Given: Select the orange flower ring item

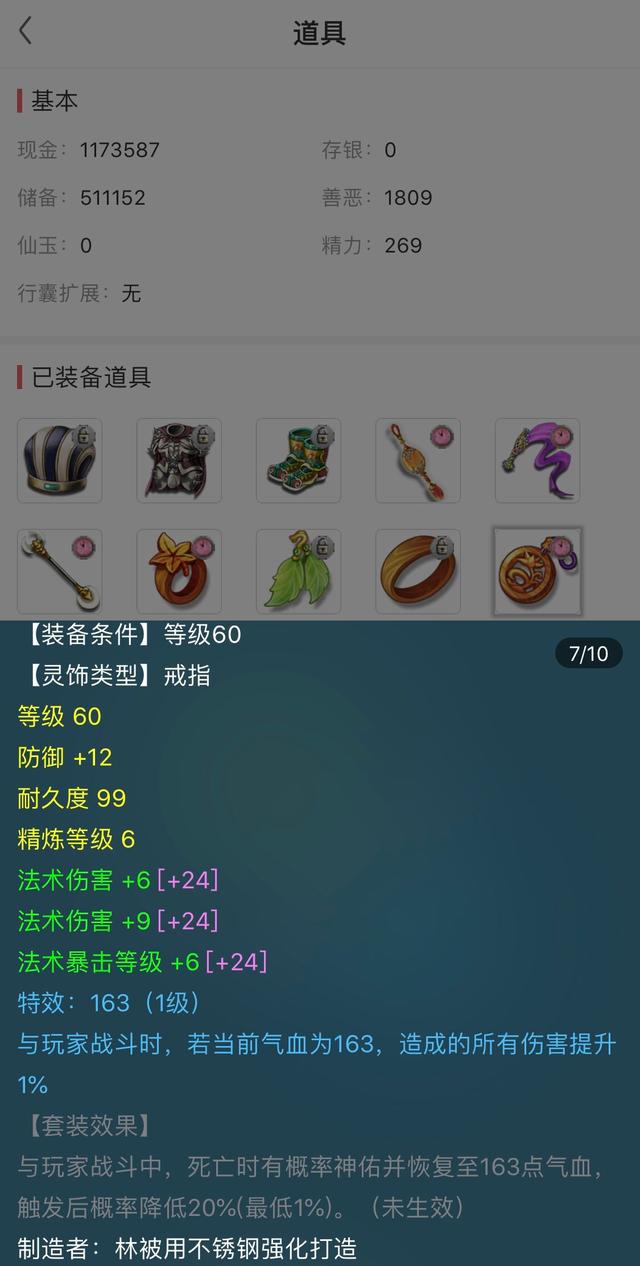Looking at the screenshot, I should (179, 571).
